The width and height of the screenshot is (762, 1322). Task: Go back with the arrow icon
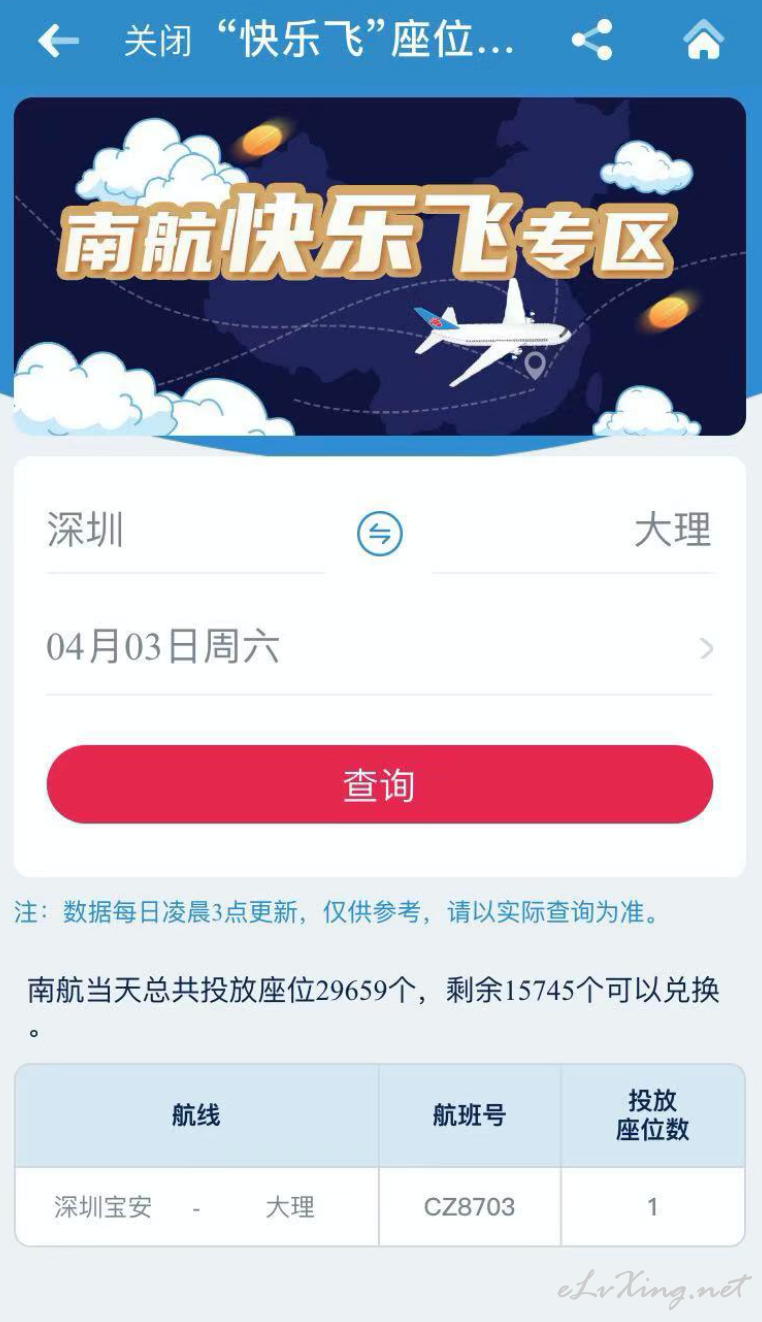pos(57,41)
